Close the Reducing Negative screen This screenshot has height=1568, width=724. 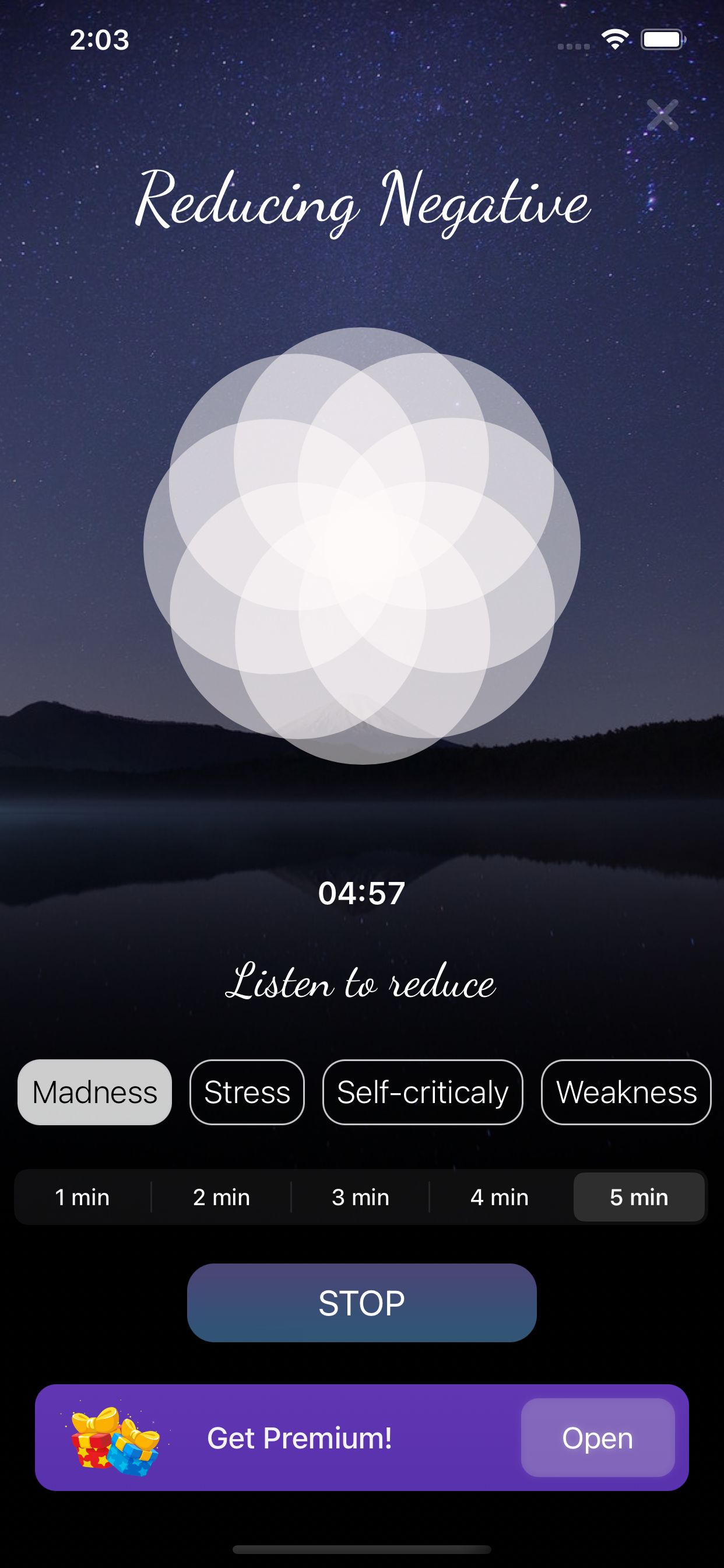coord(662,115)
